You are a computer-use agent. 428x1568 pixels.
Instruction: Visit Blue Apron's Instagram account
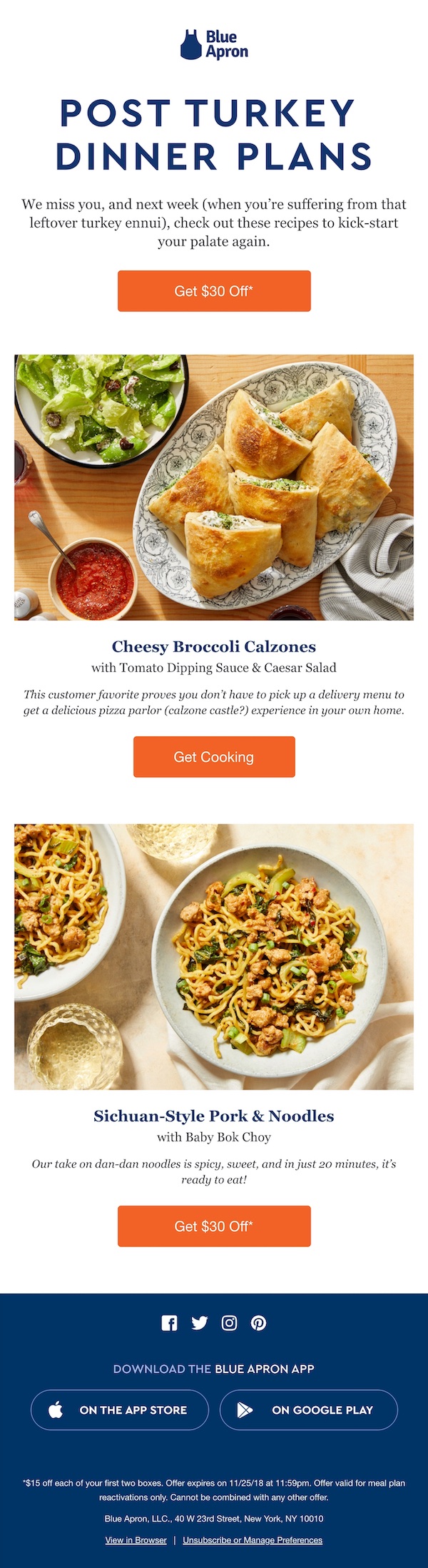(229, 1323)
